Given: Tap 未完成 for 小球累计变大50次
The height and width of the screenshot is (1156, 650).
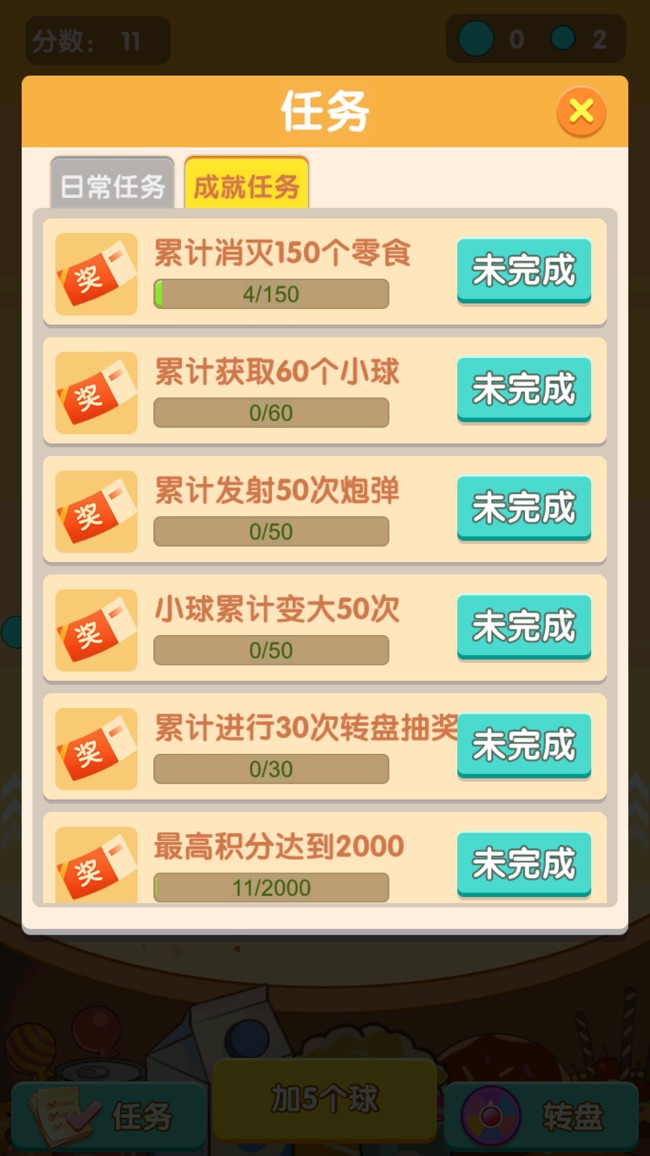Looking at the screenshot, I should (524, 627).
